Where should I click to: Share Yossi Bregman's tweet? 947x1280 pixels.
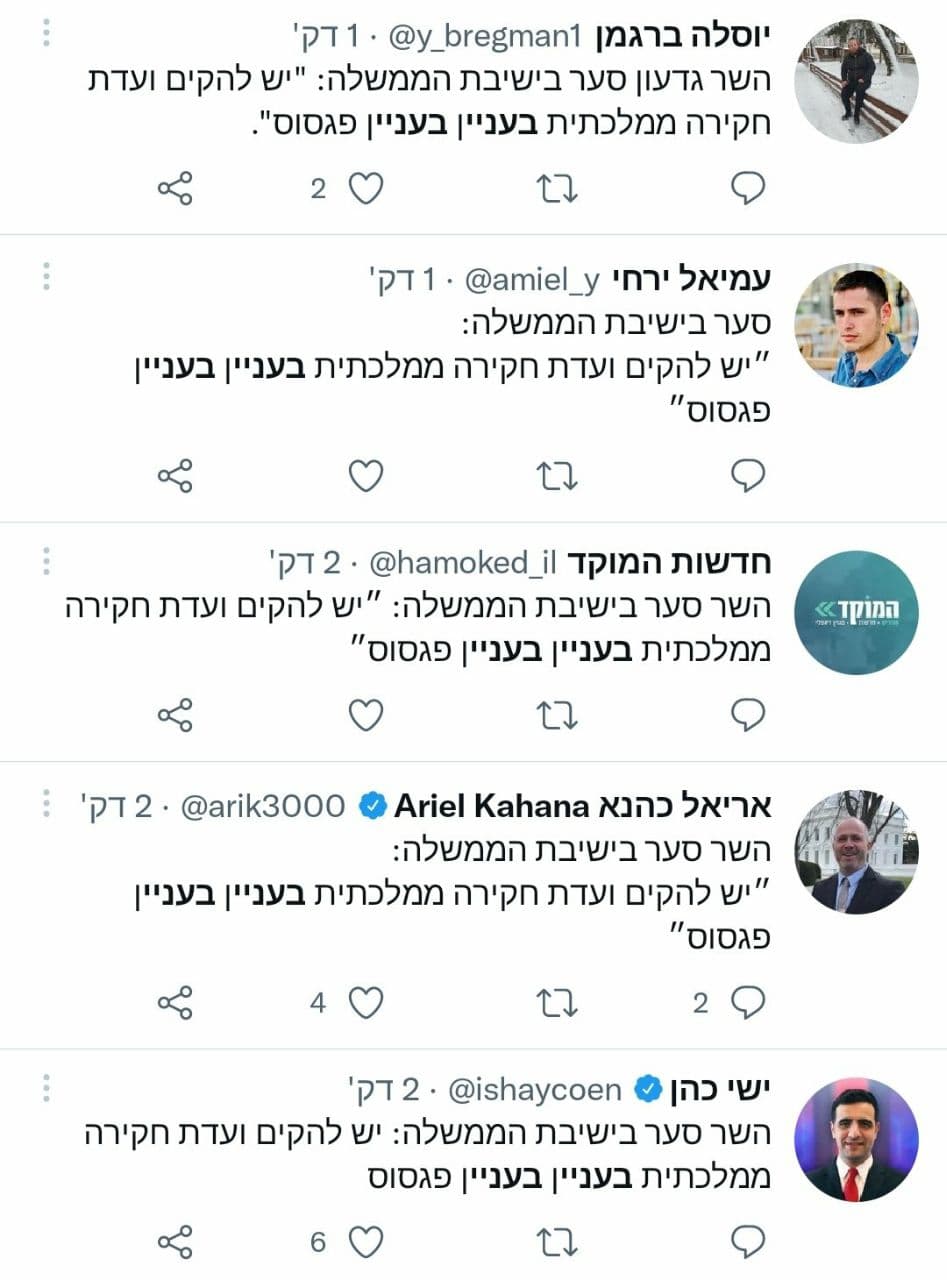[176, 187]
